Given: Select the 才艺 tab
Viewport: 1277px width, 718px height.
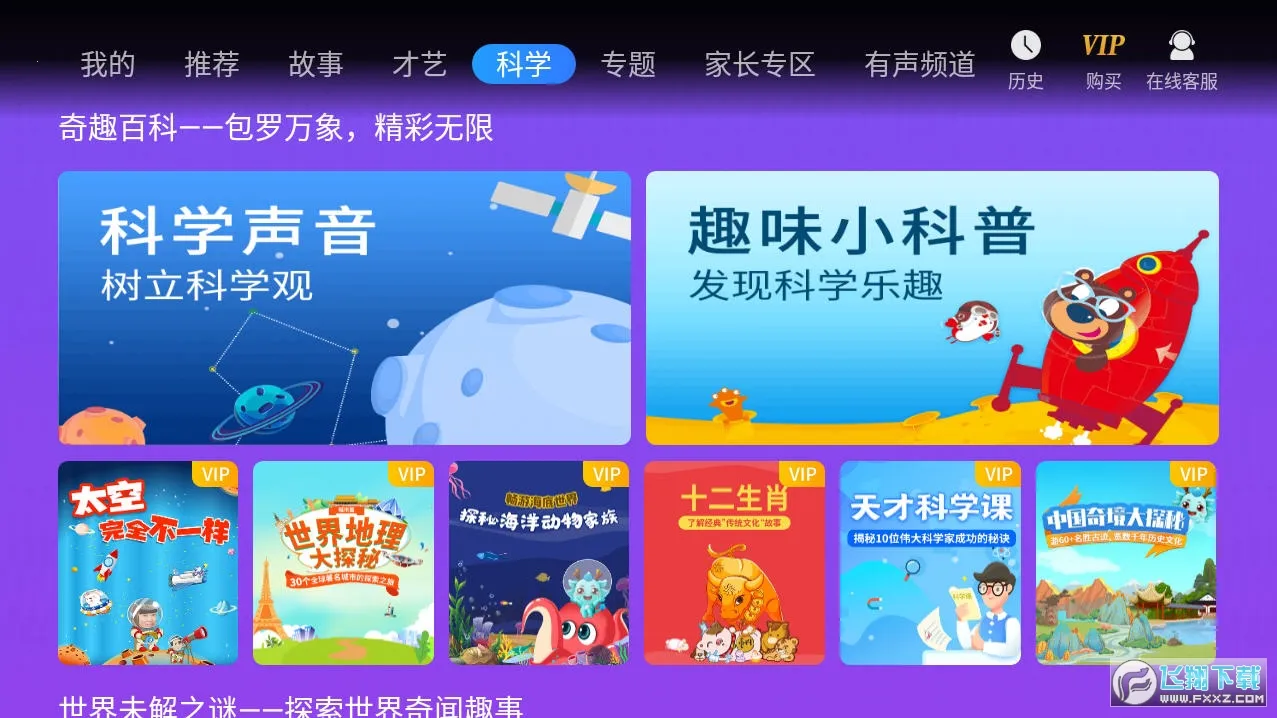Looking at the screenshot, I should pos(420,65).
